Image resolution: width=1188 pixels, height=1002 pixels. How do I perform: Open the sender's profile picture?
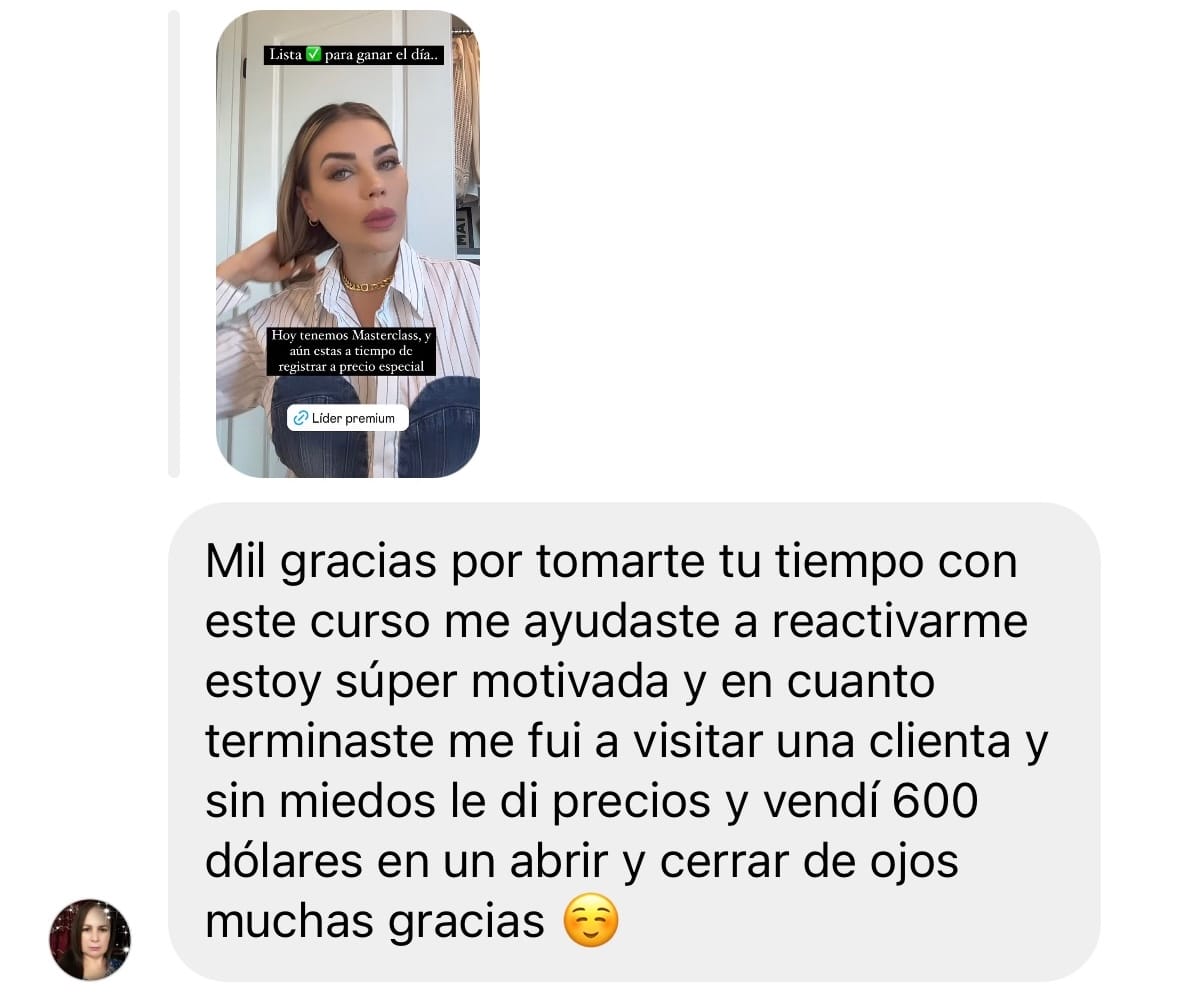pyautogui.click(x=90, y=939)
